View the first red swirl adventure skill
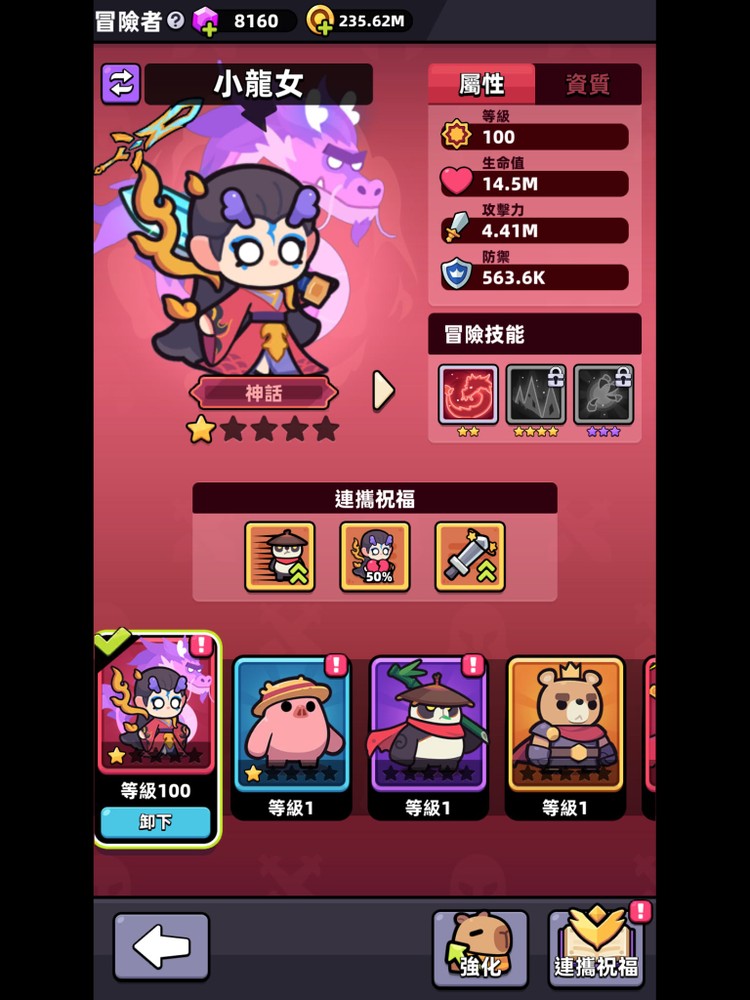 point(468,394)
